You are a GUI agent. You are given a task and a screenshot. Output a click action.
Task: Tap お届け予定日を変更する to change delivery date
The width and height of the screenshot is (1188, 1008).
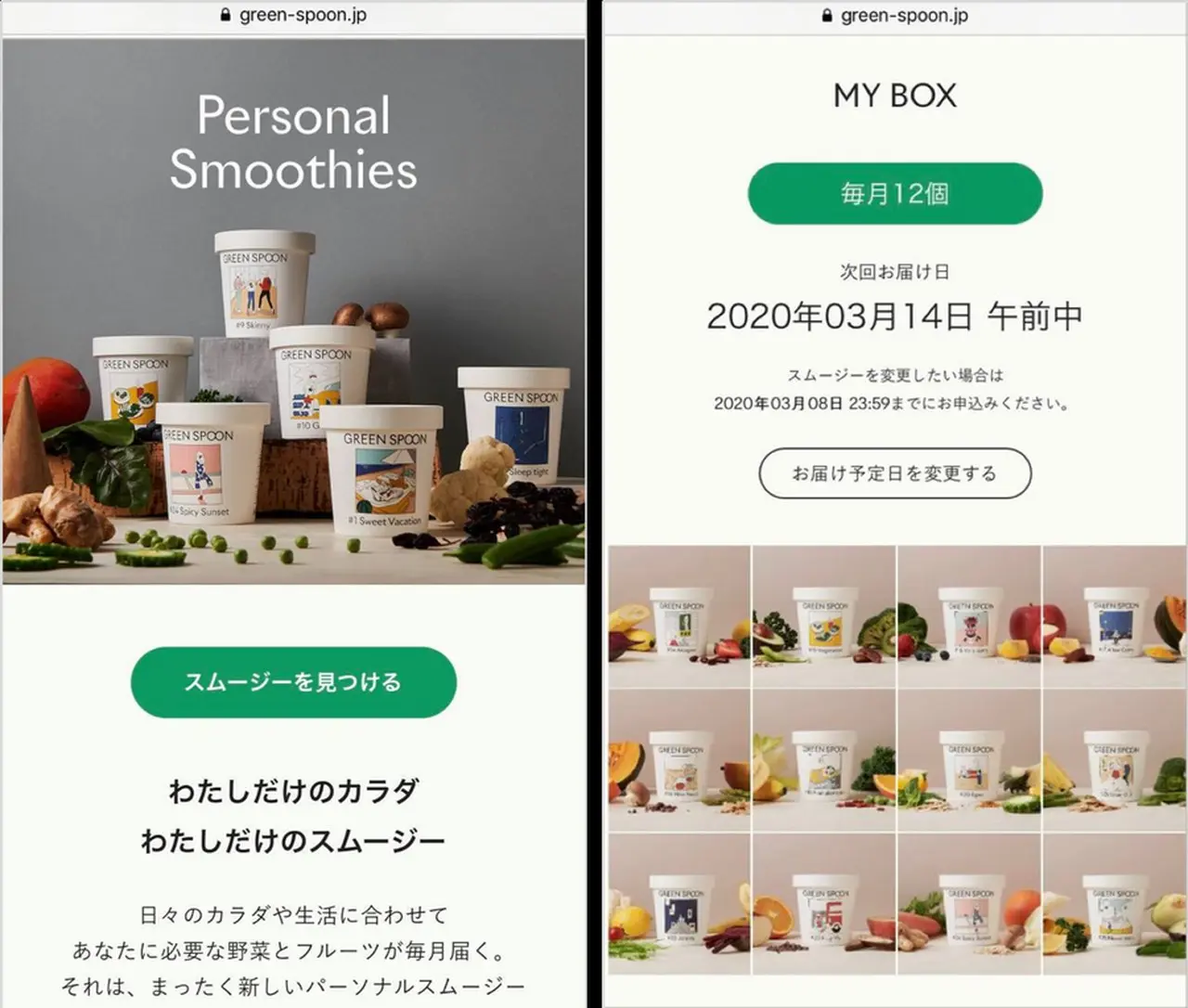click(x=895, y=473)
